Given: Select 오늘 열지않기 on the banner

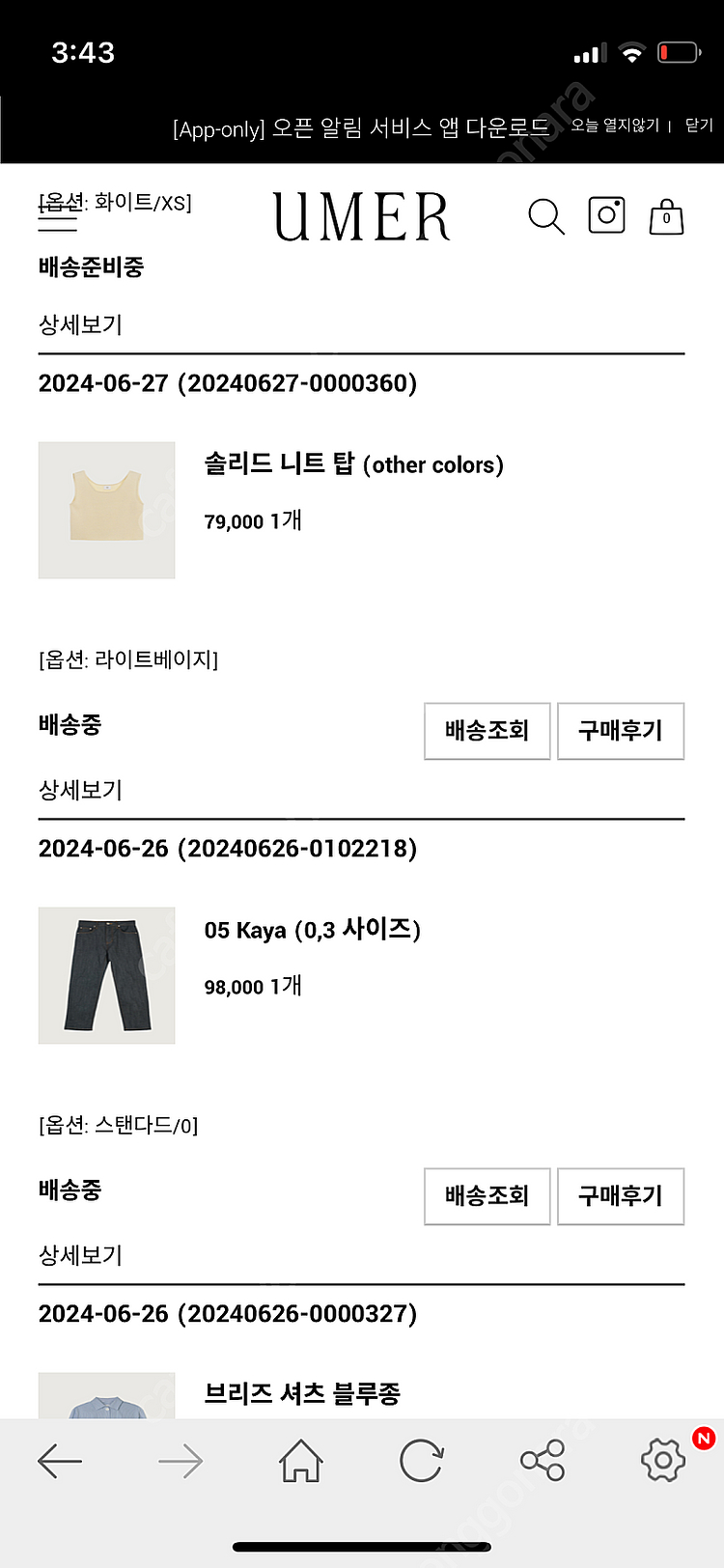Looking at the screenshot, I should pos(615,126).
